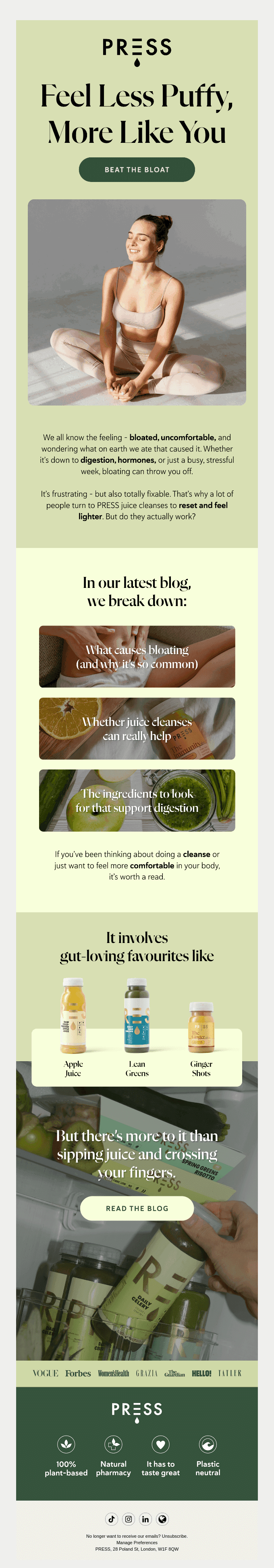Open 'The ingredients to look for' banner
This screenshot has width=274, height=1568.
point(137,801)
